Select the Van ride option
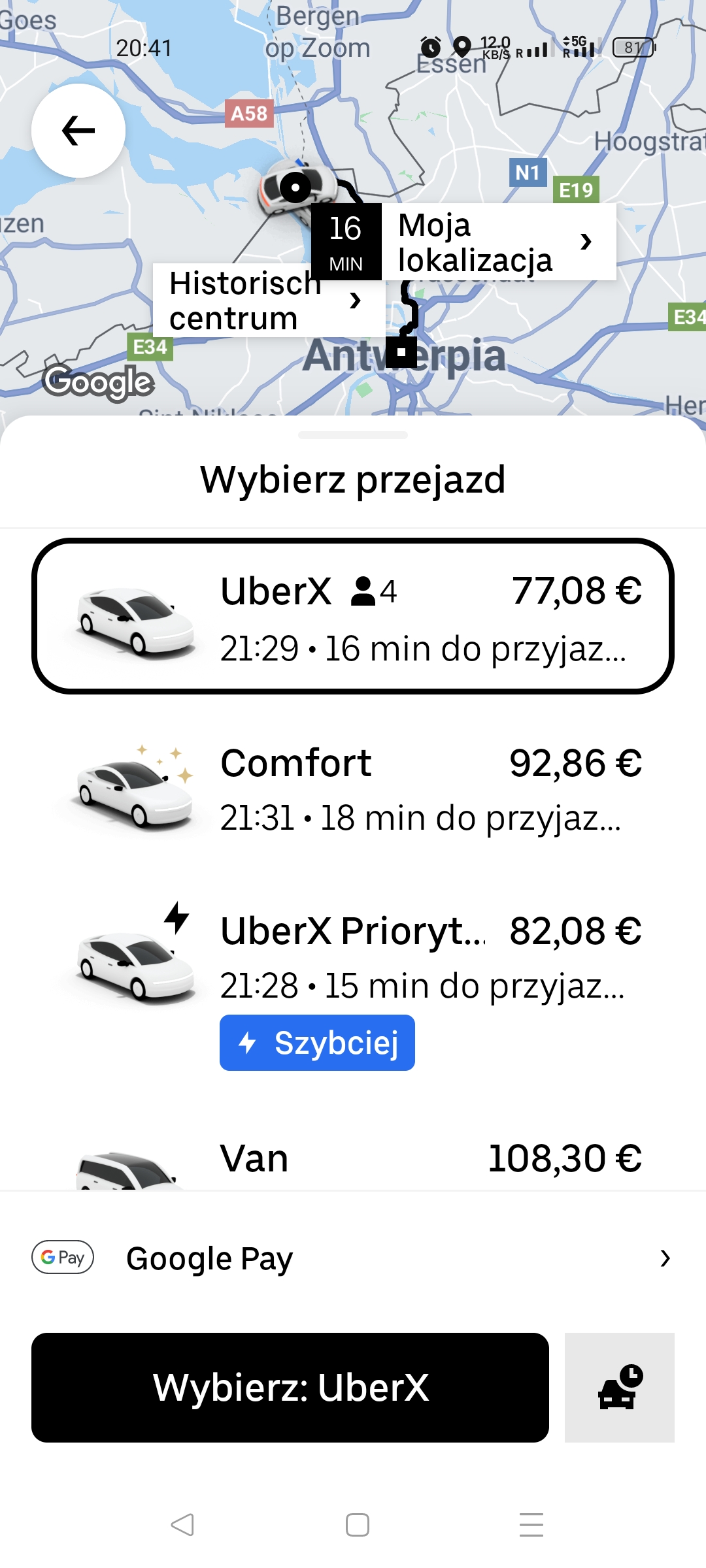 tap(353, 1160)
